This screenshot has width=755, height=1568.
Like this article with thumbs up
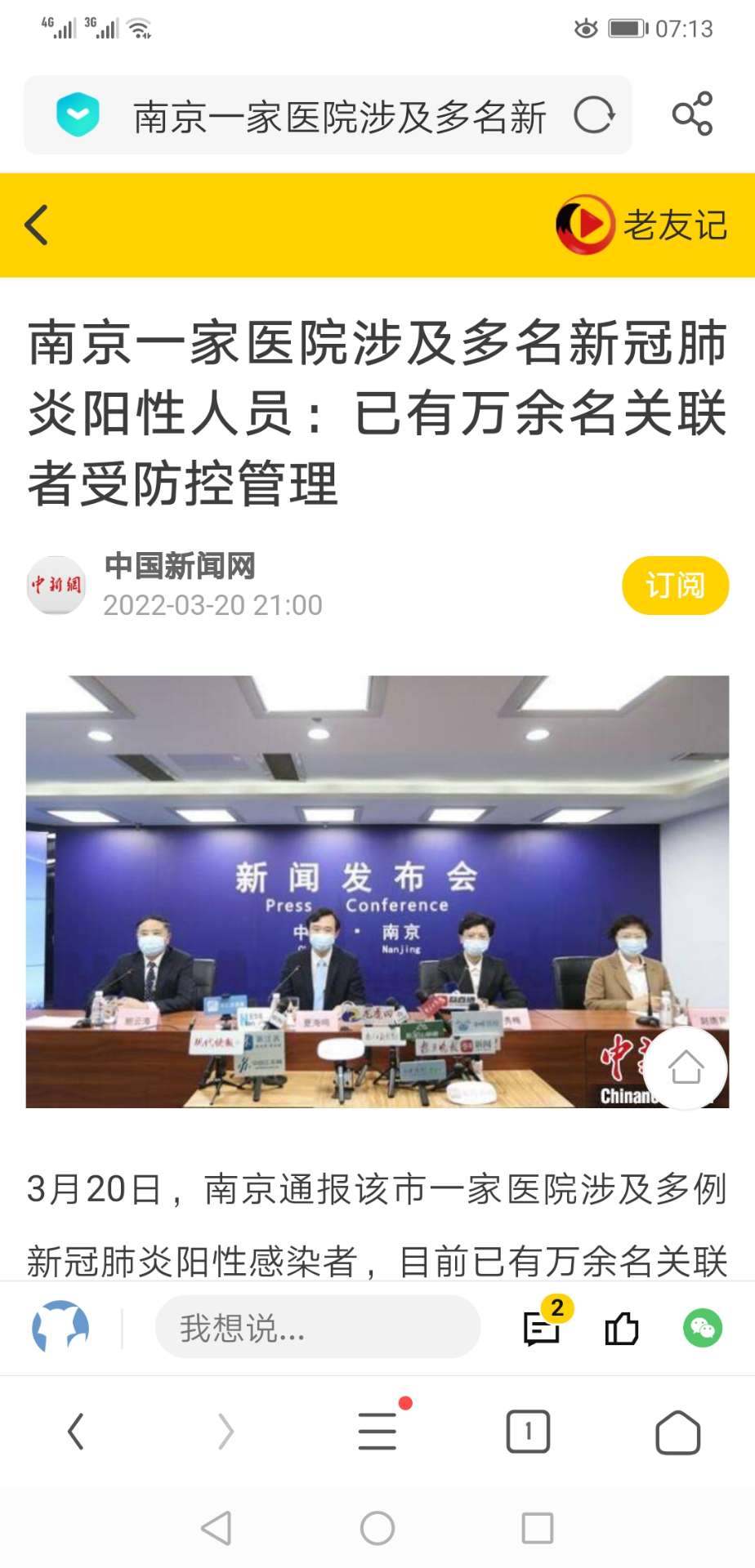click(622, 1328)
